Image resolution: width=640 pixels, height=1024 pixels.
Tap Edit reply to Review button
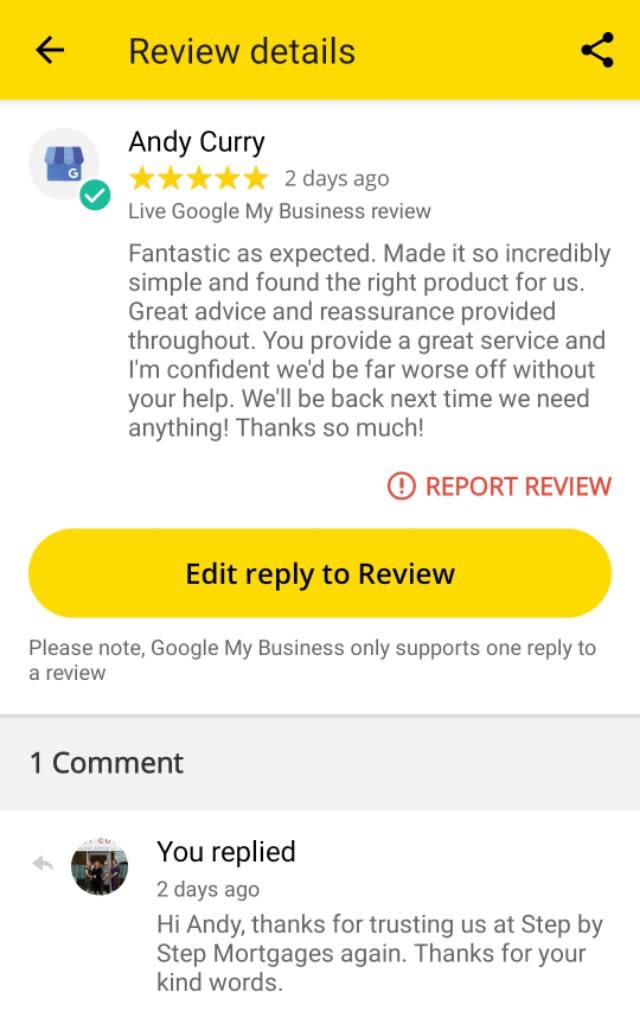coord(320,574)
